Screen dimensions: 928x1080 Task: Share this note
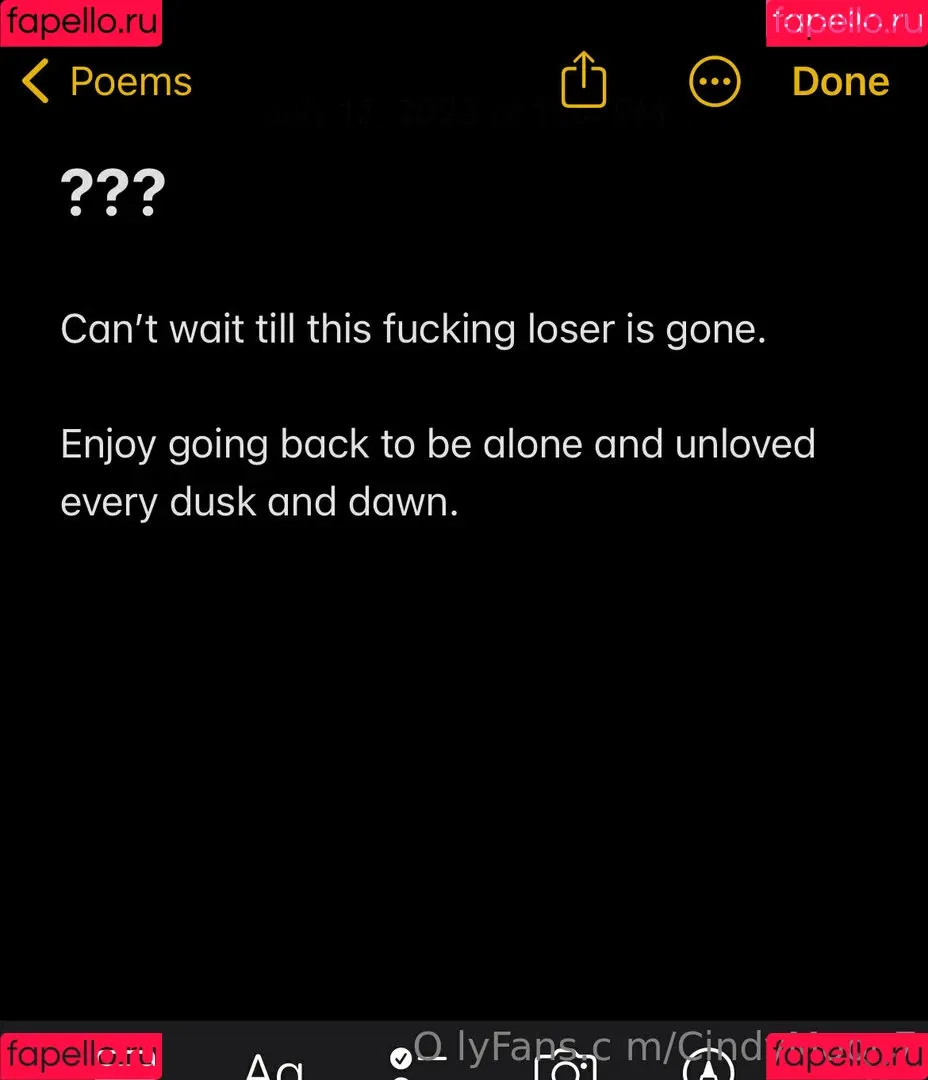click(584, 80)
